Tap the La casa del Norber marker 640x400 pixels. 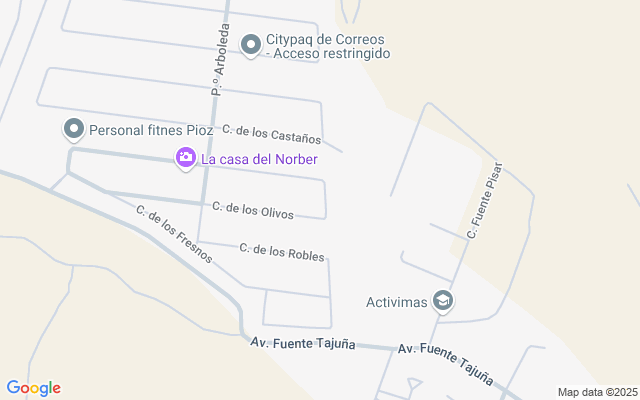(x=185, y=158)
